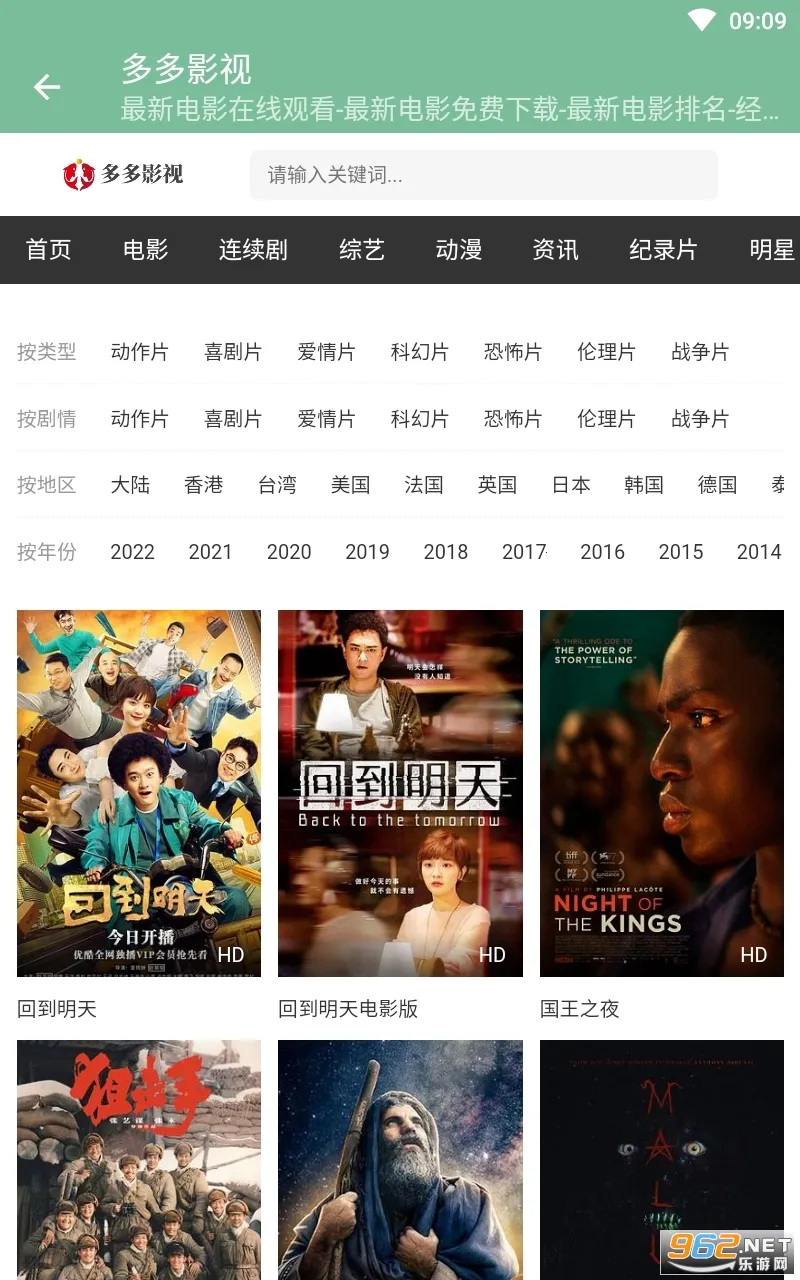Select region 日本
This screenshot has height=1280, width=800.
[x=571, y=485]
